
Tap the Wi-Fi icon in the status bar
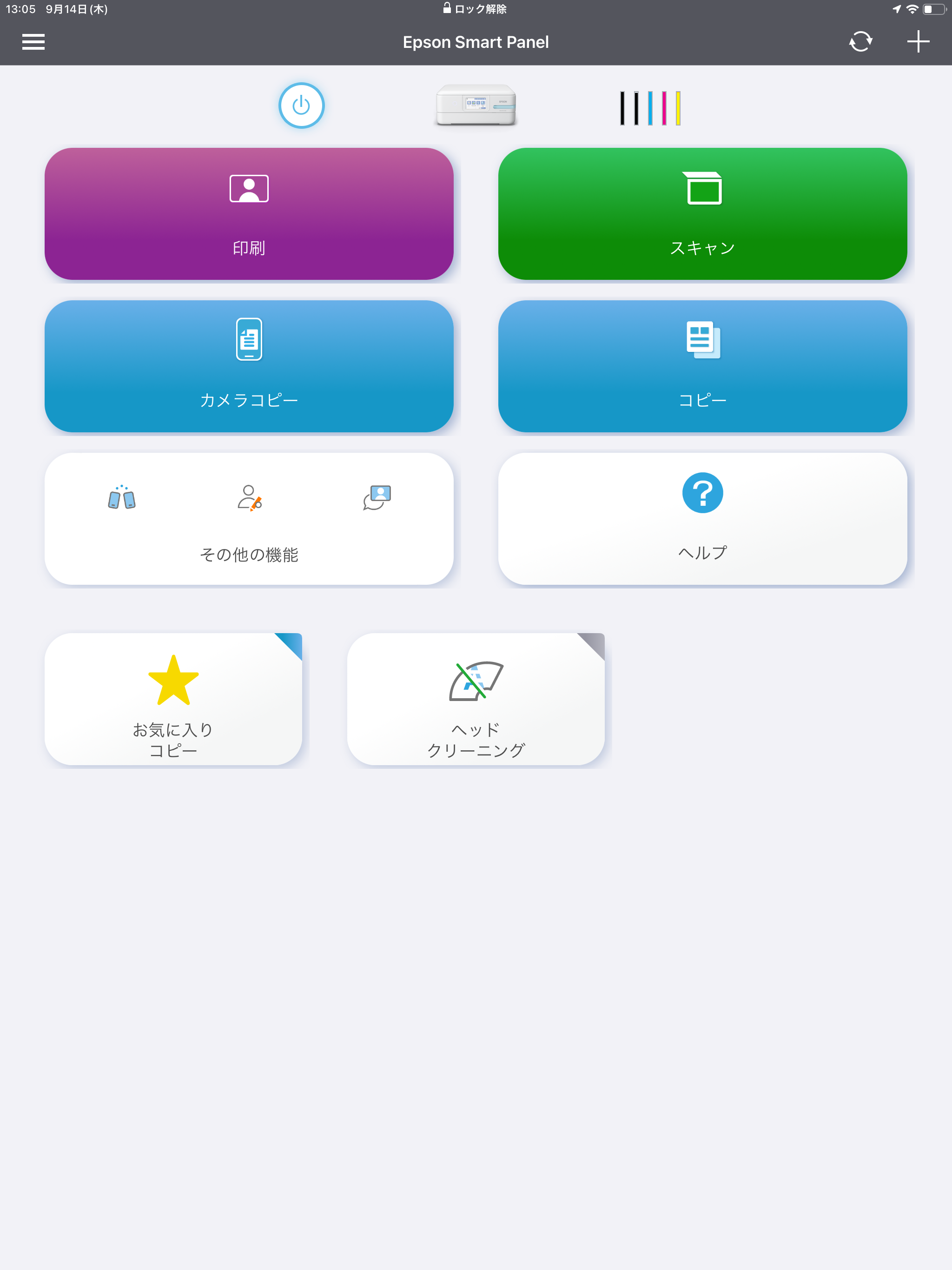(x=913, y=9)
